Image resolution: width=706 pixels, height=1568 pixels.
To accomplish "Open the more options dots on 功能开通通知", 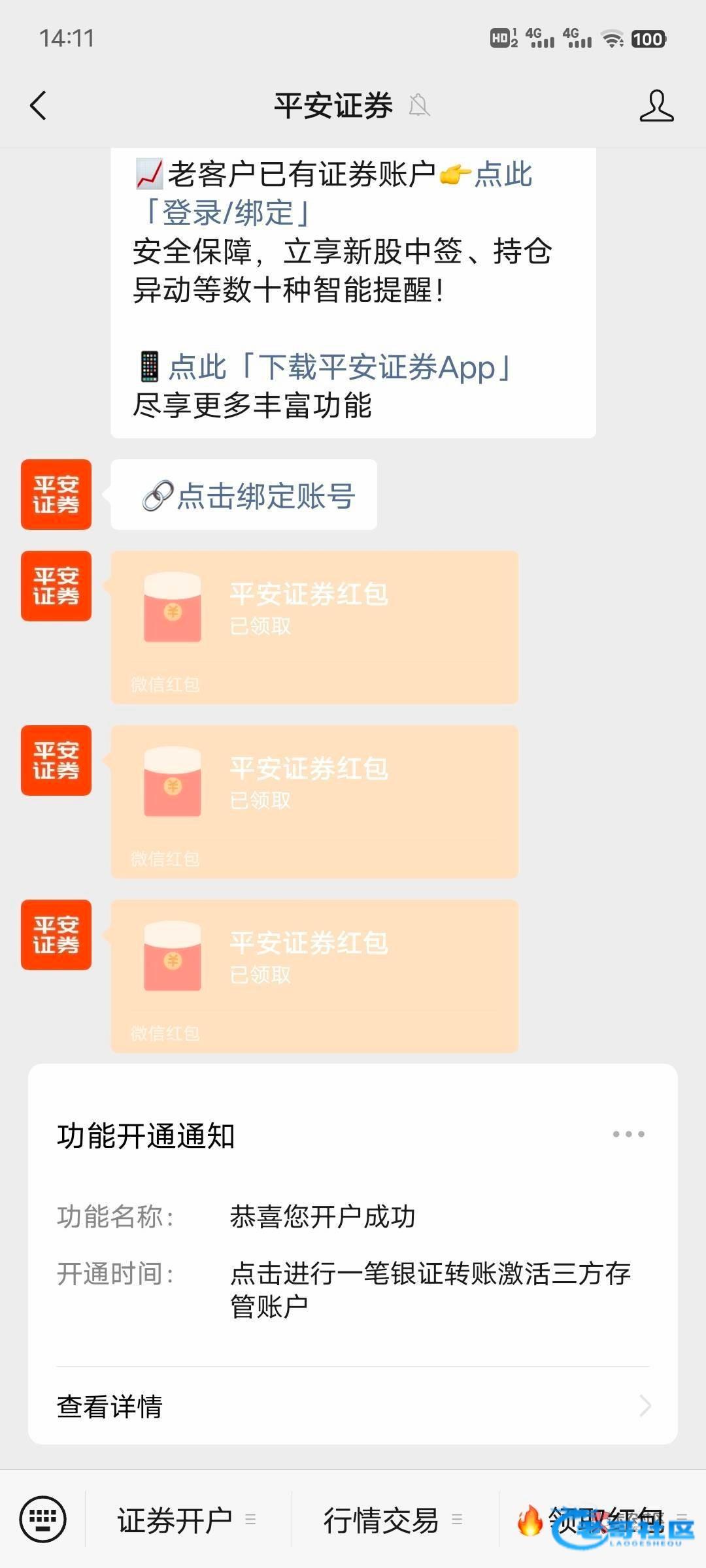I will pyautogui.click(x=628, y=1134).
